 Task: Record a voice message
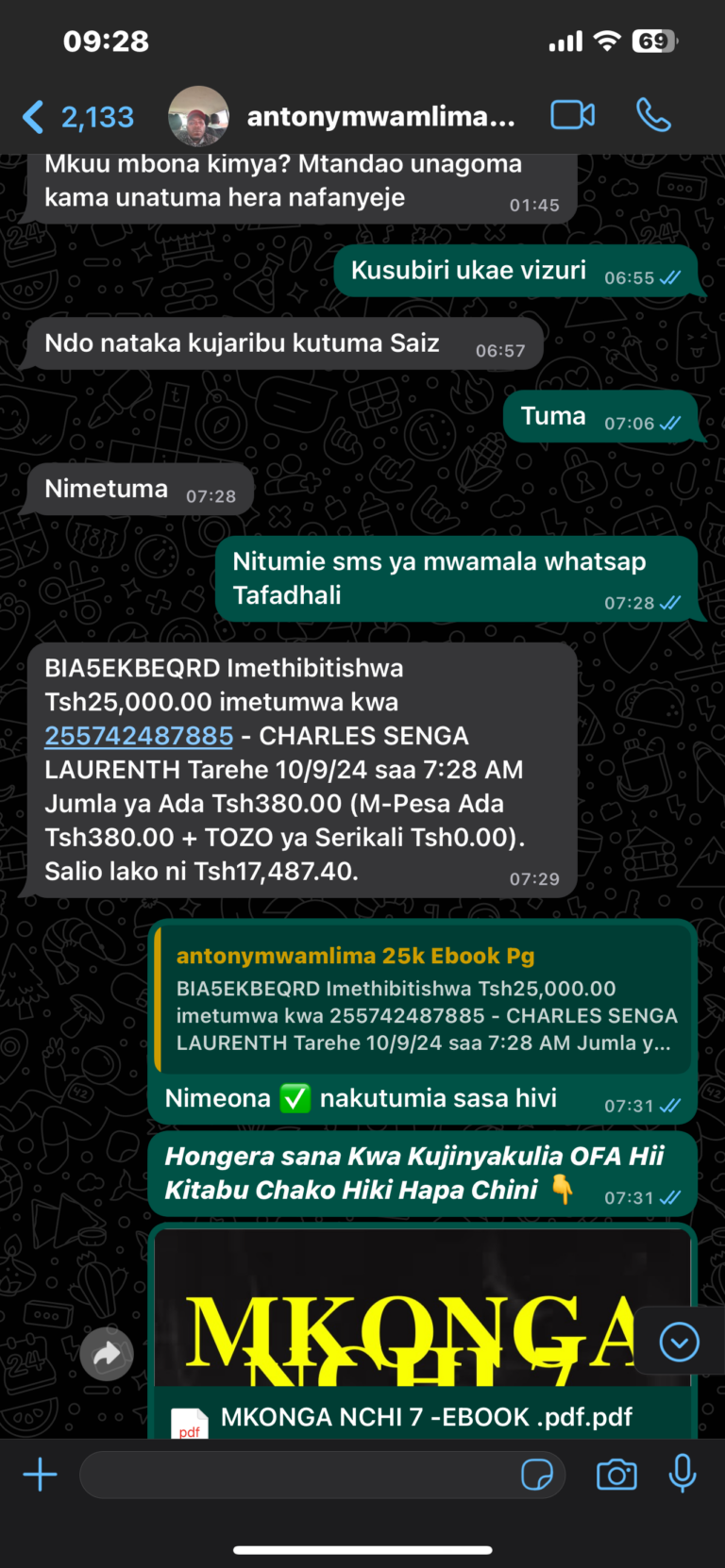683,1474
